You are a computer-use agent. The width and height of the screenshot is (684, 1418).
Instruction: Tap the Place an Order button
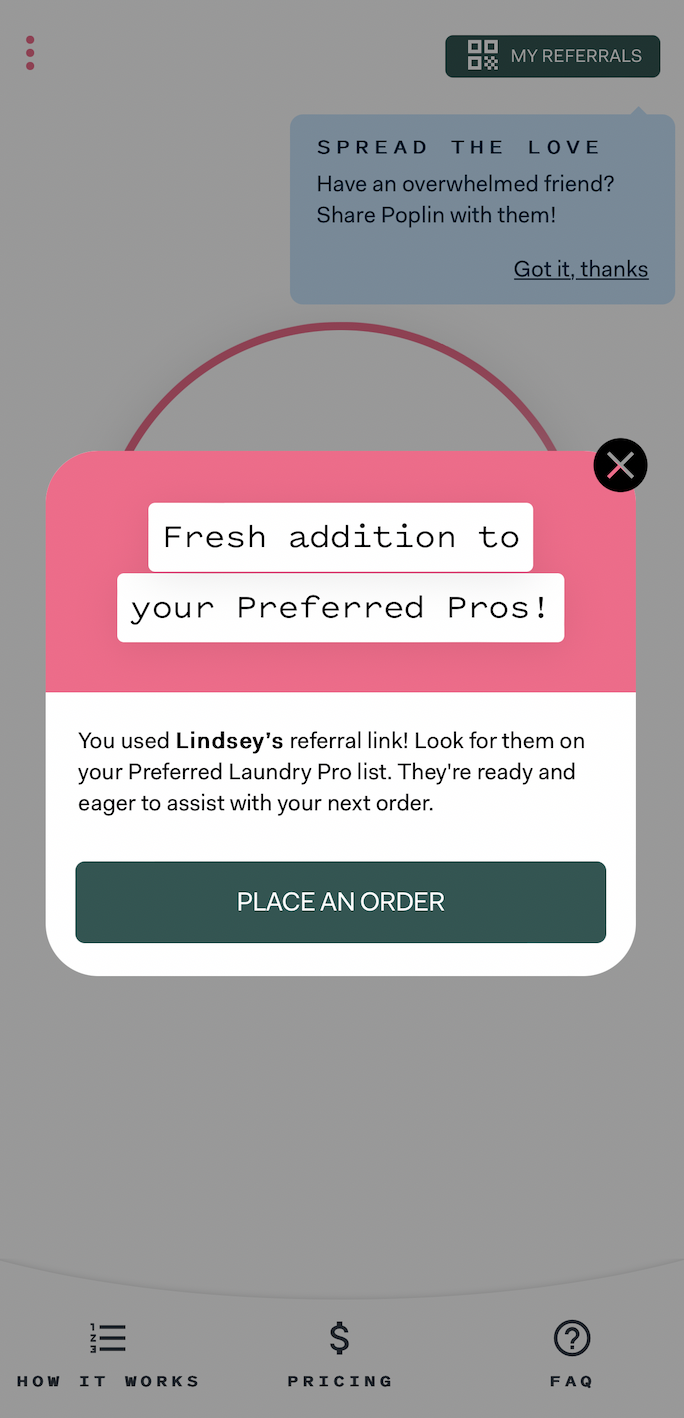(341, 902)
